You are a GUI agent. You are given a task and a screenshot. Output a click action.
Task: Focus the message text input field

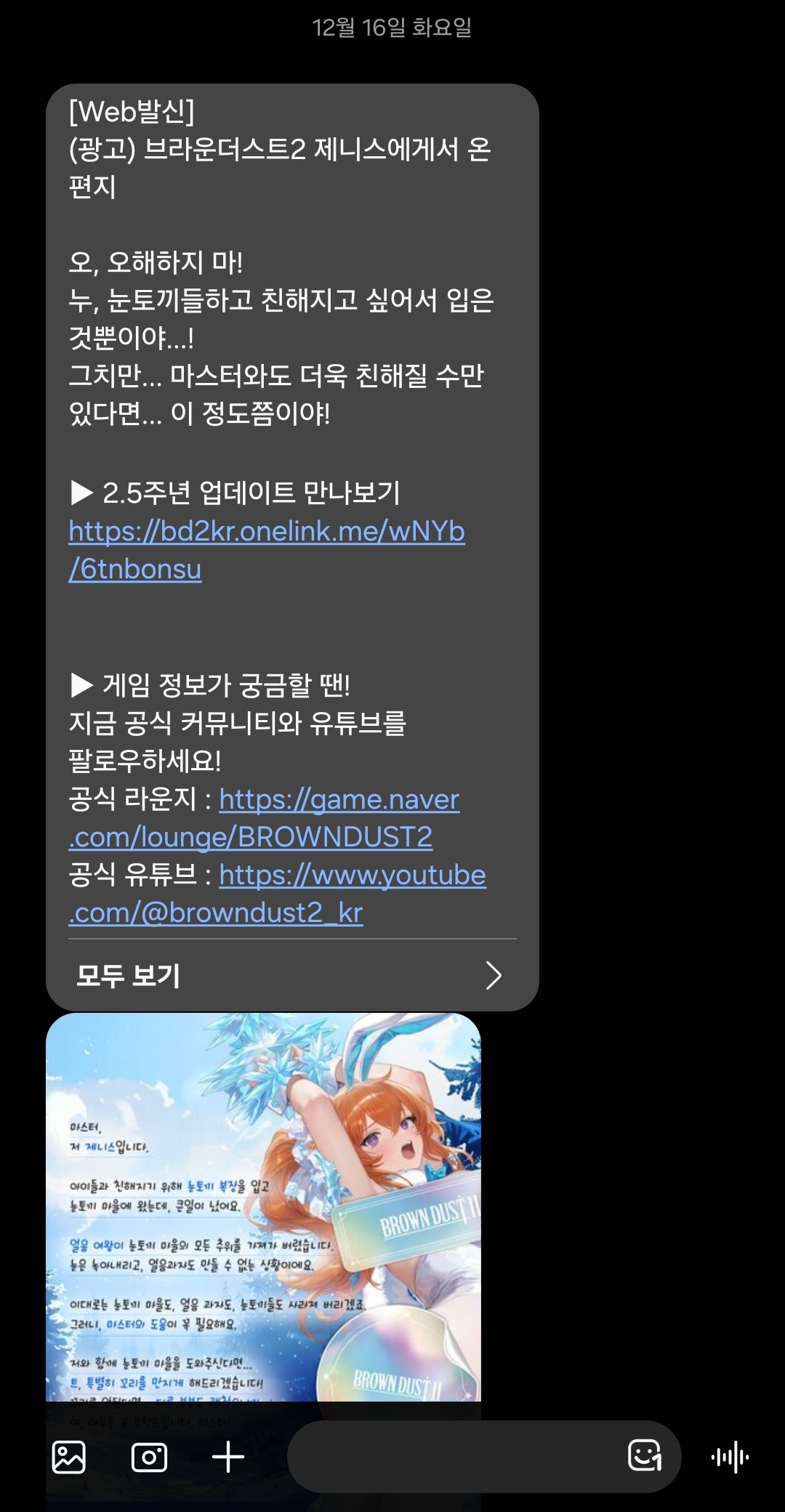point(451,1457)
